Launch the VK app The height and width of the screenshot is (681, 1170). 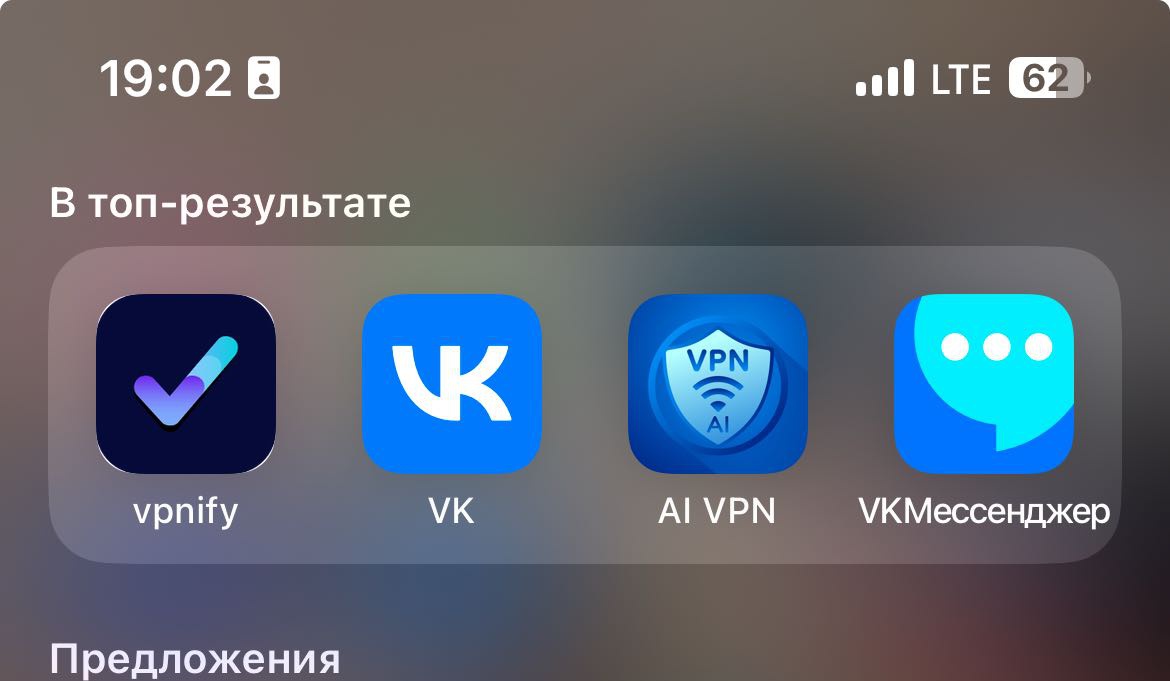[451, 383]
